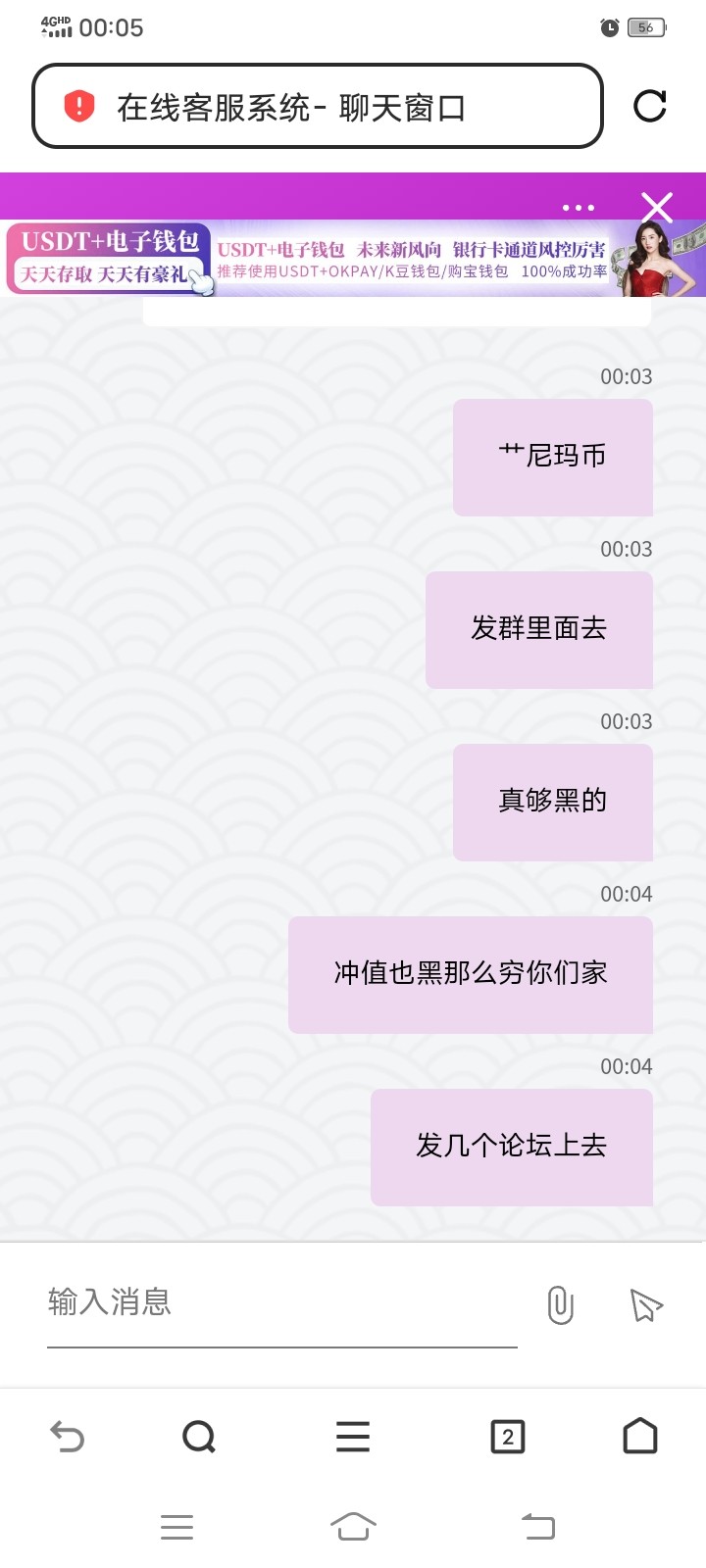Screen dimensions: 706x1568
Task: Reload the chat page
Action: click(649, 106)
